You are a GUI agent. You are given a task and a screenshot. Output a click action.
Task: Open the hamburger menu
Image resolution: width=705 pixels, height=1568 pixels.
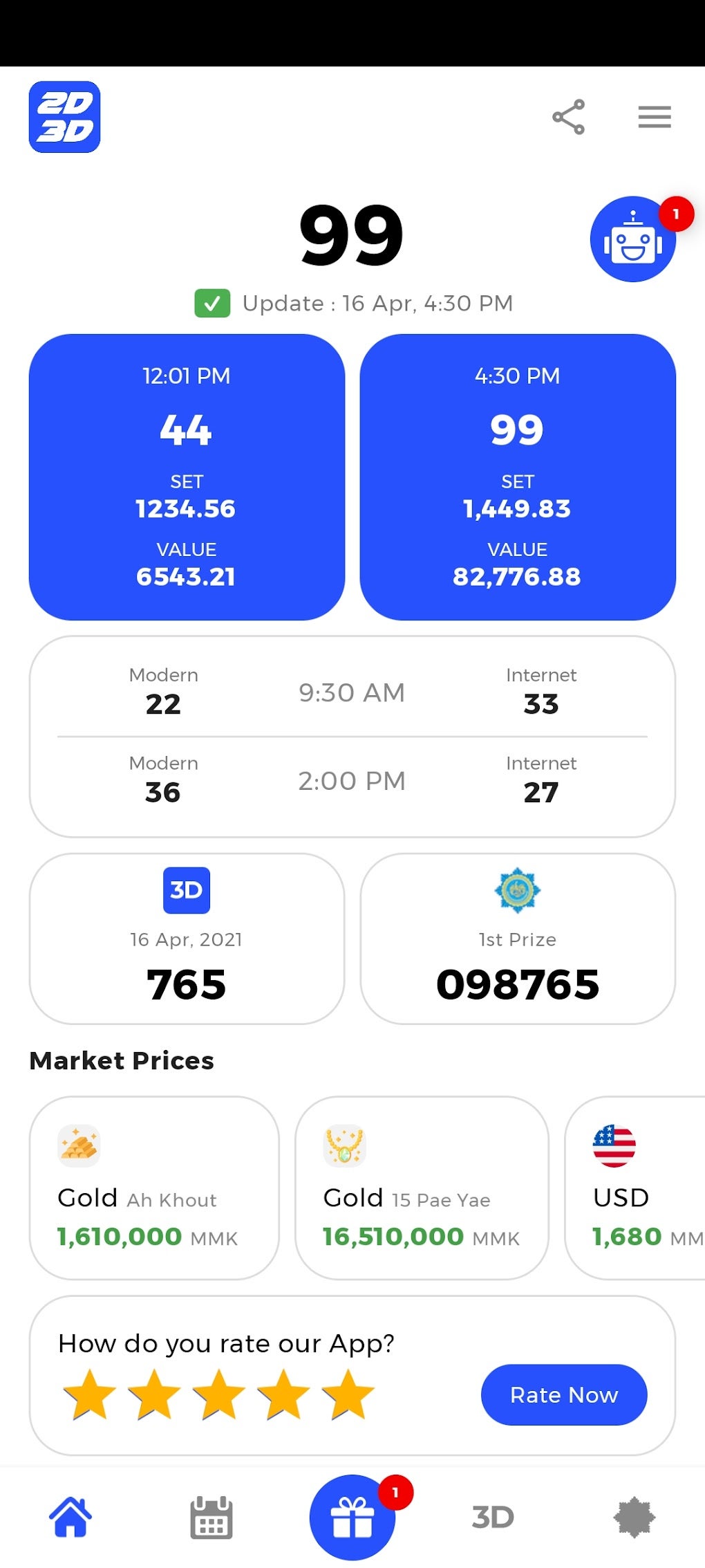pyautogui.click(x=654, y=117)
